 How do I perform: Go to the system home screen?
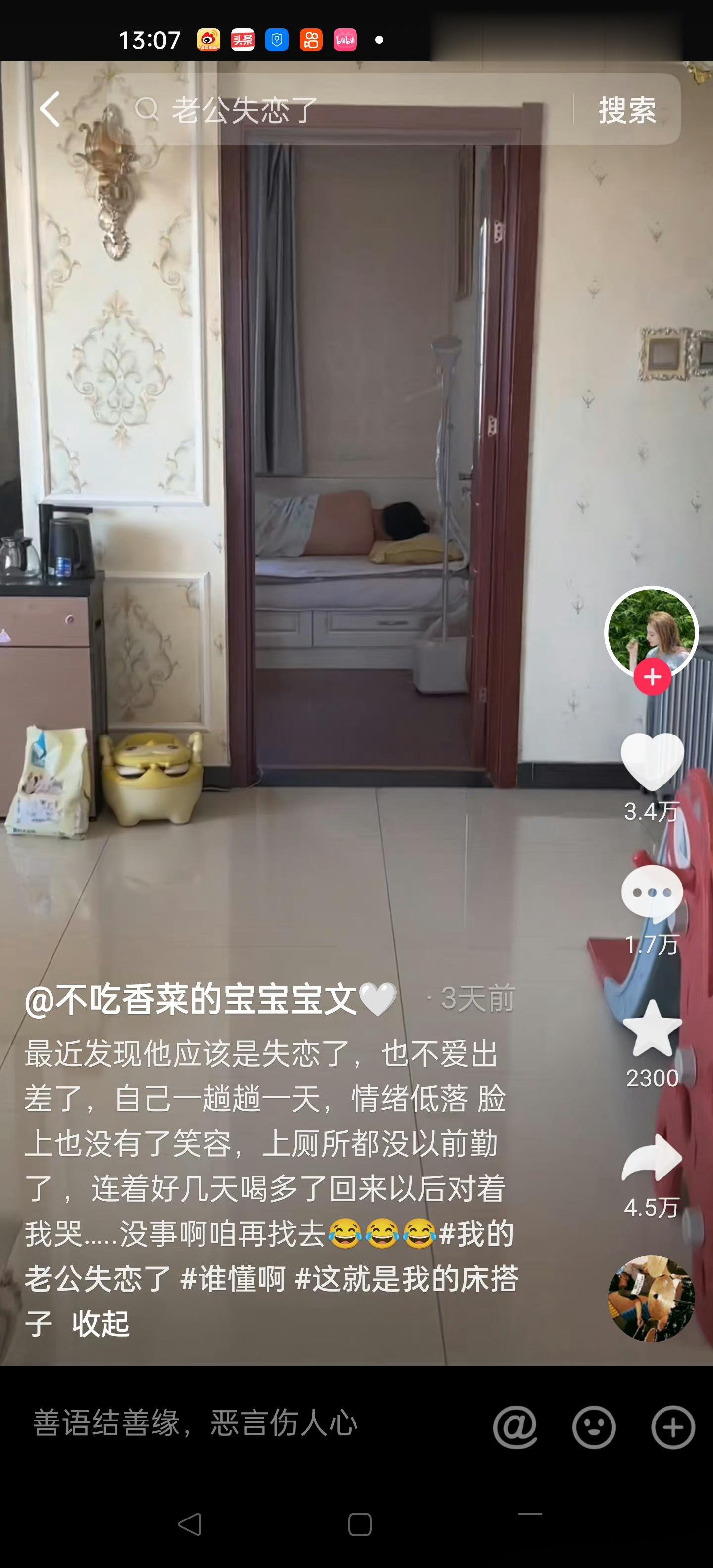pos(360,1524)
